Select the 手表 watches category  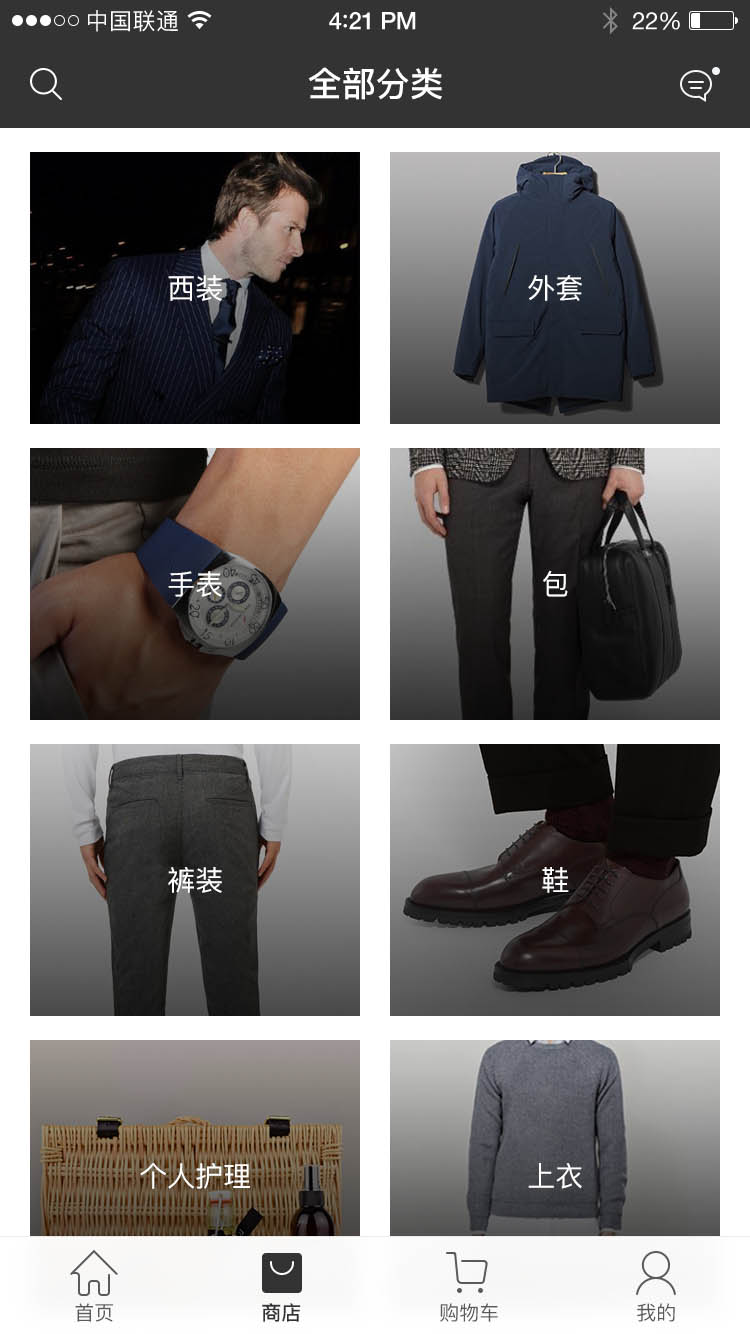coord(195,584)
